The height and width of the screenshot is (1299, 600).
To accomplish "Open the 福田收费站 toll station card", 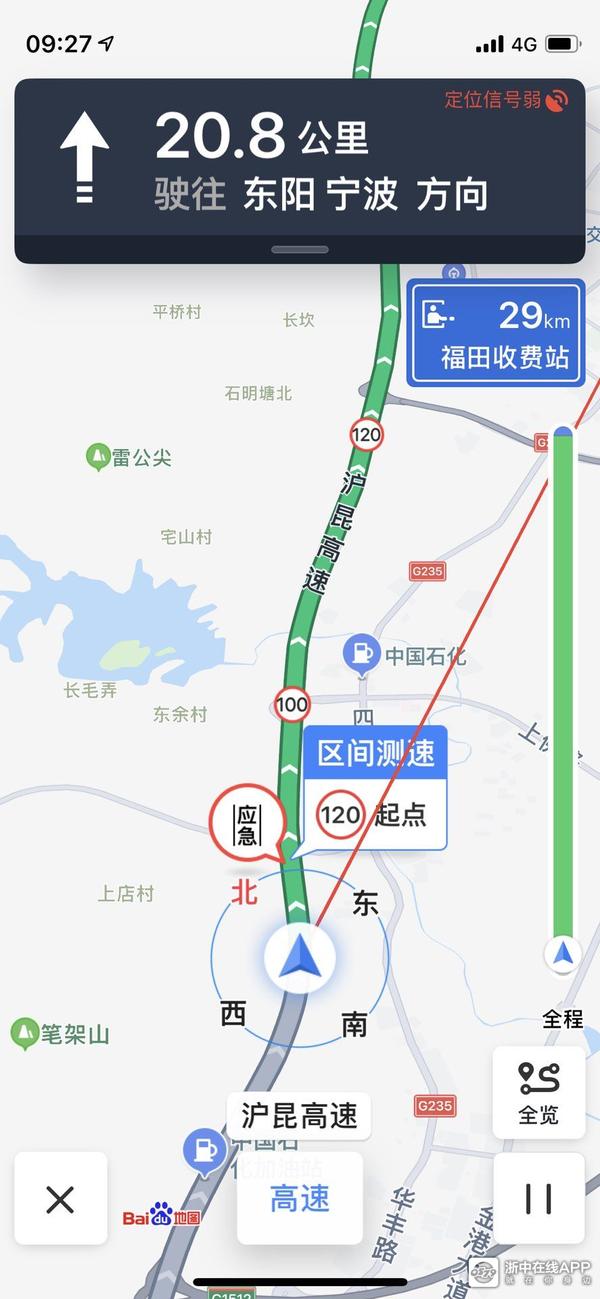I will pyautogui.click(x=495, y=333).
